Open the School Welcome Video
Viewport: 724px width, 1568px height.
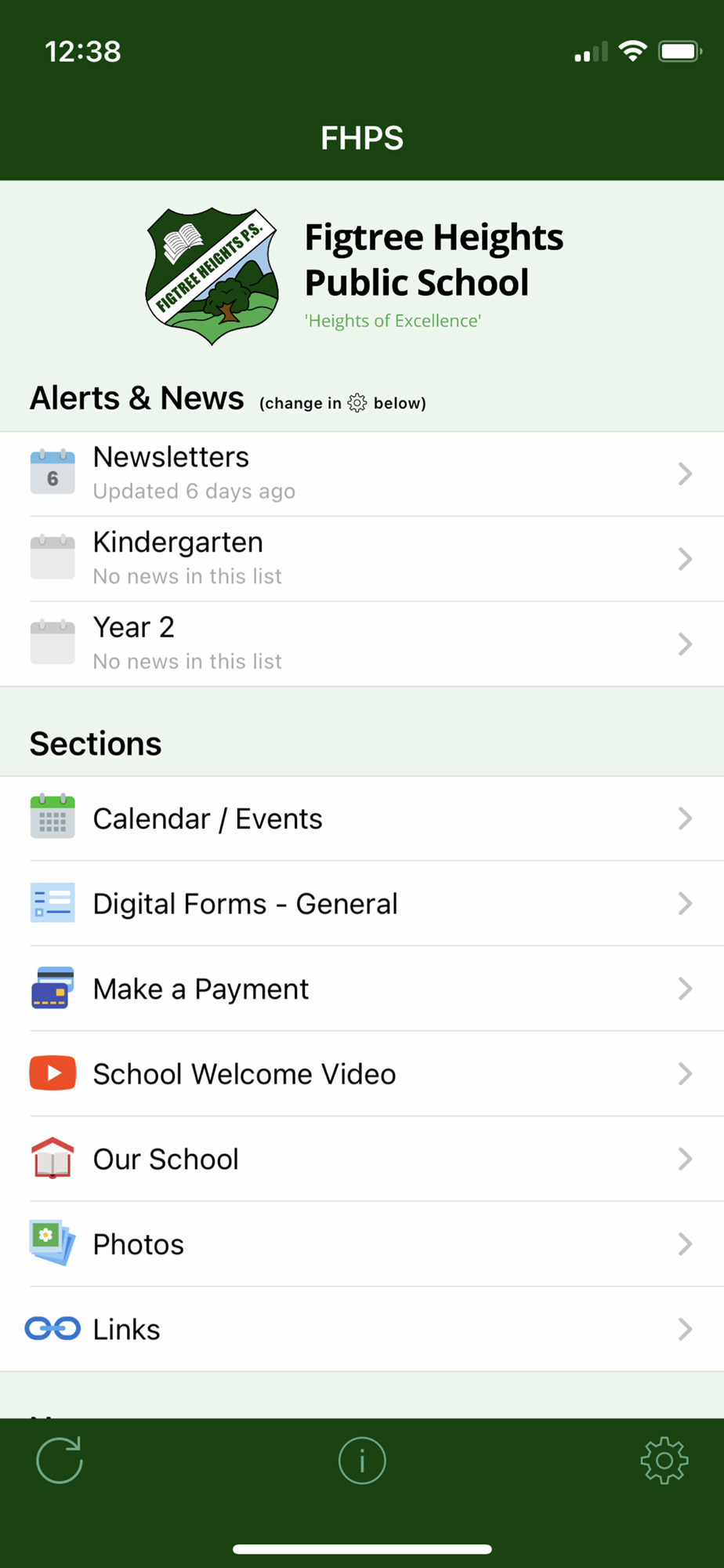point(362,1074)
